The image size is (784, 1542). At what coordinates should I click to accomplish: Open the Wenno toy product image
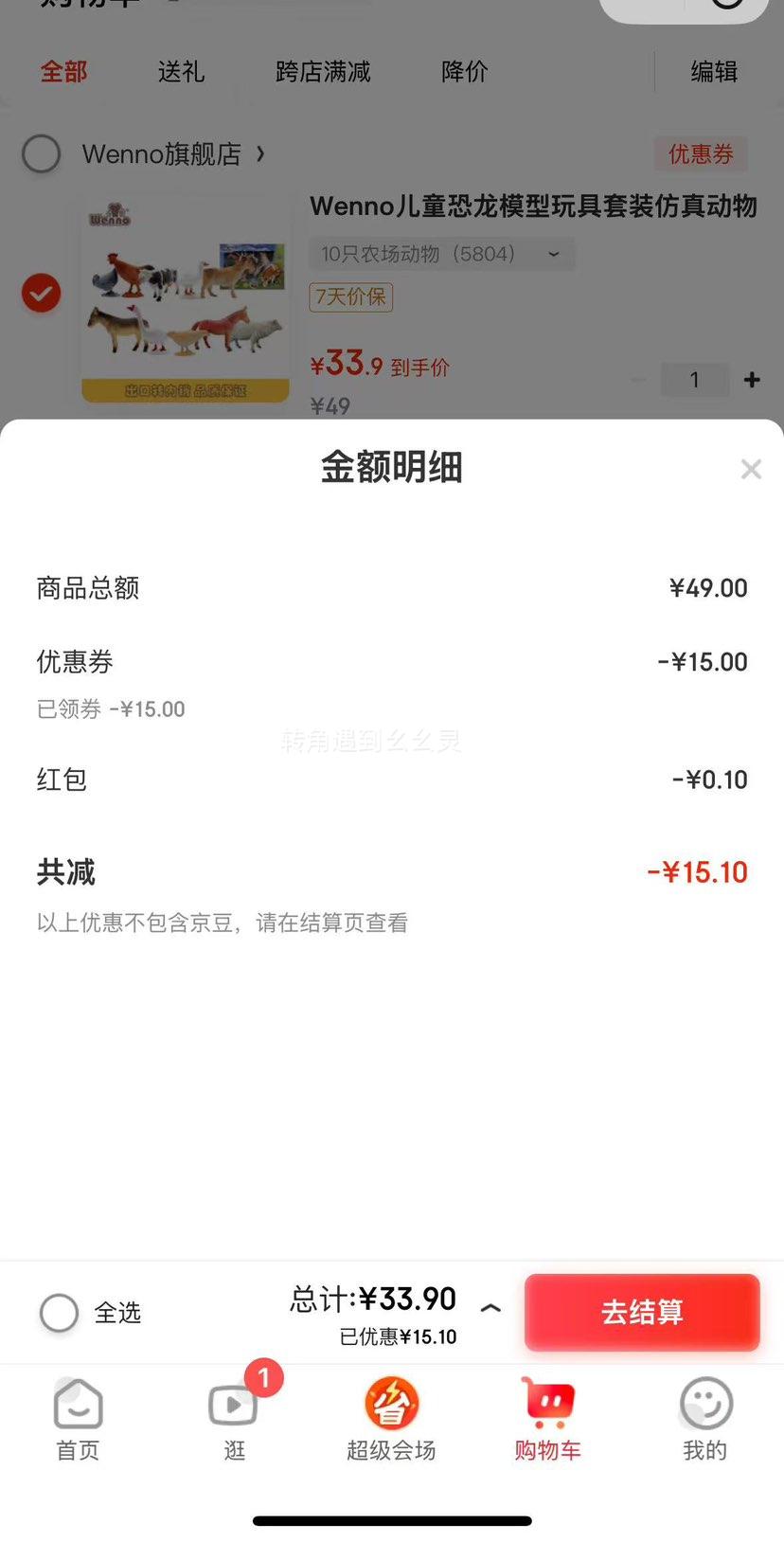coord(186,299)
